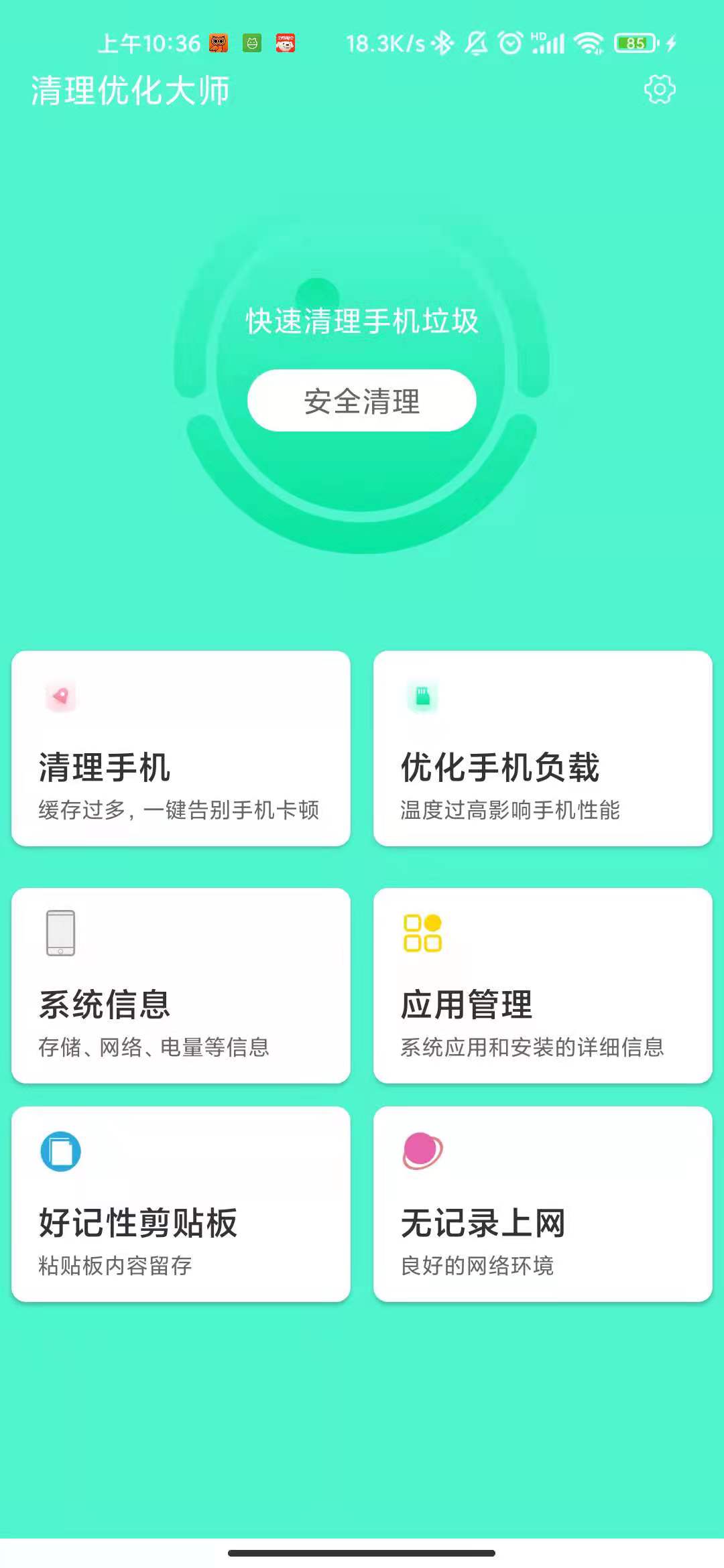Start 无记录上网 private browsing
This screenshot has height=1568, width=724.
click(x=542, y=1204)
